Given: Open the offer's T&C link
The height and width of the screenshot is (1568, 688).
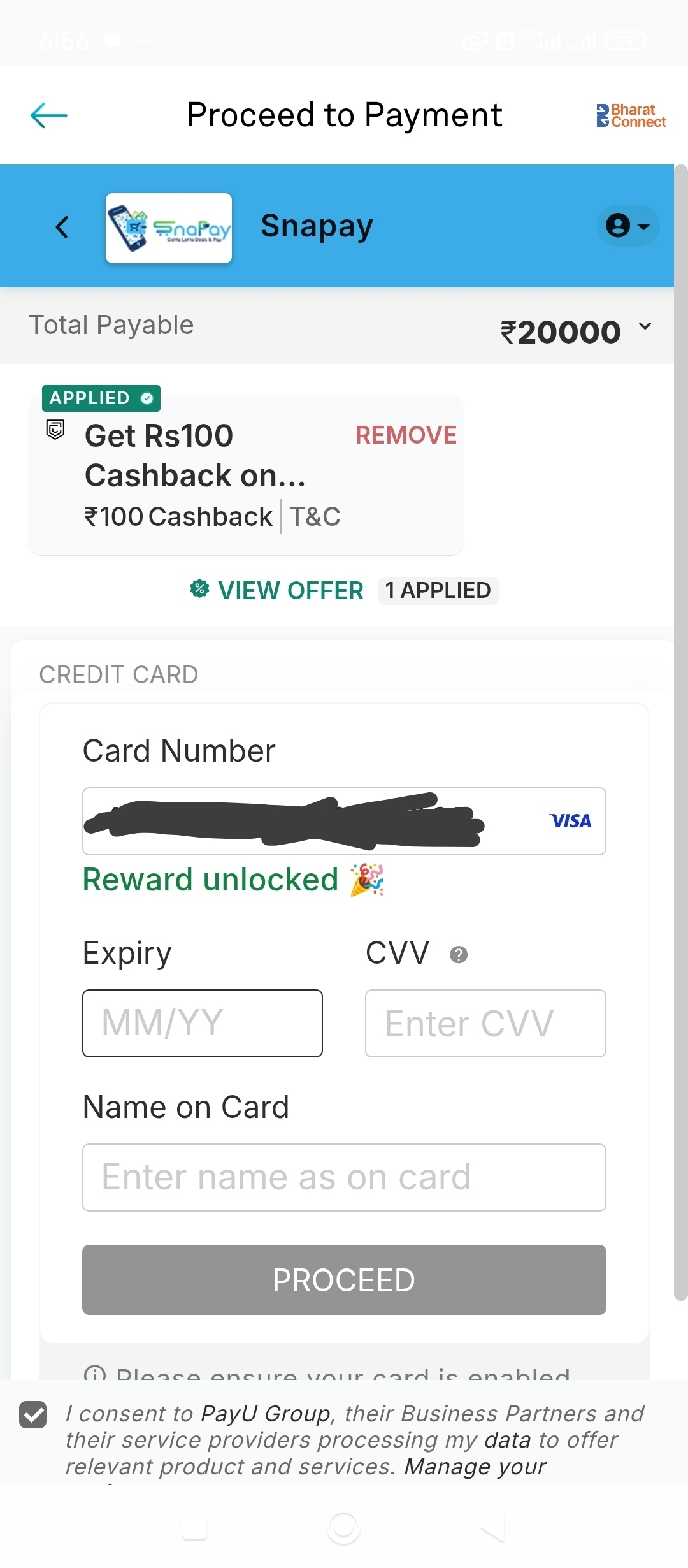Looking at the screenshot, I should coord(315,516).
